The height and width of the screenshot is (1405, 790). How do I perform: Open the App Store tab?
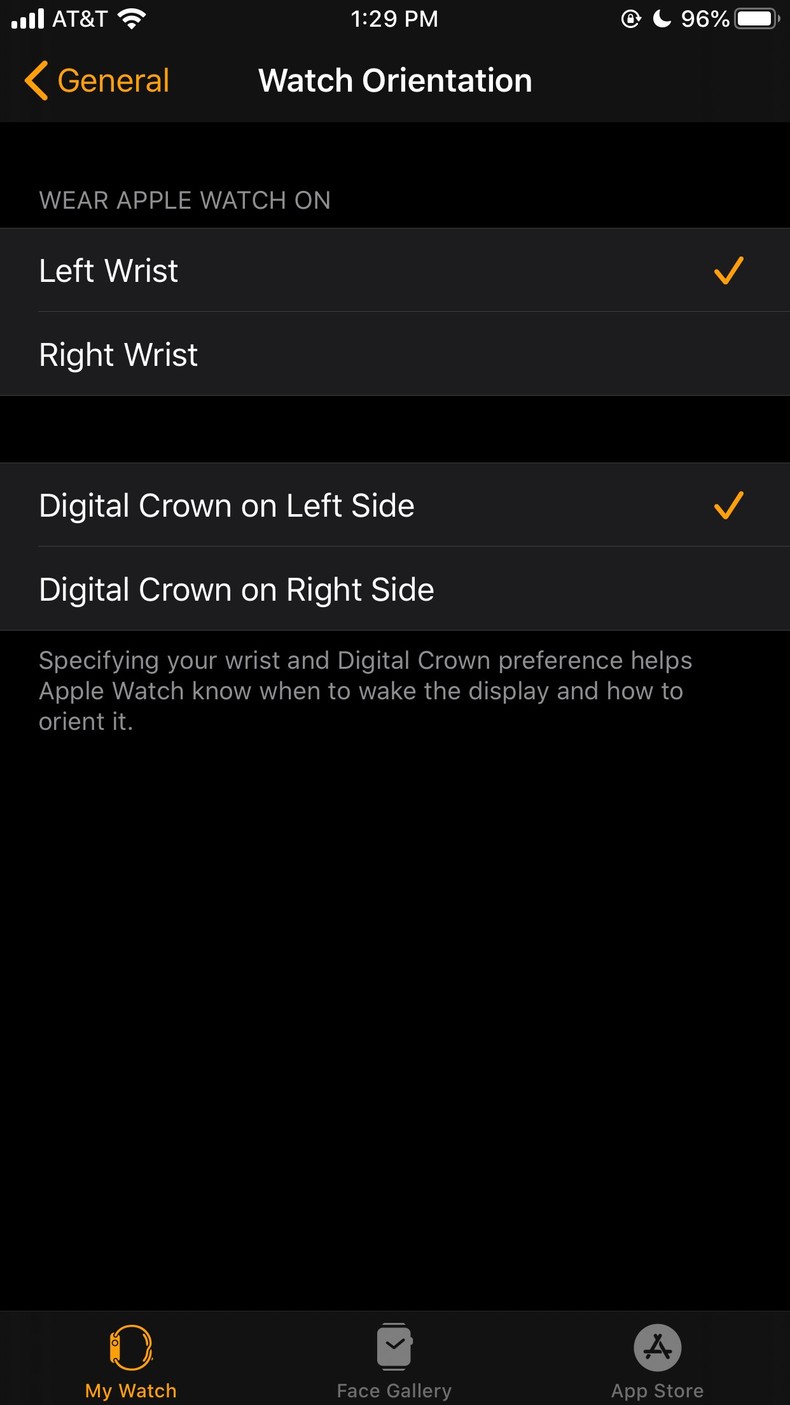(x=657, y=1360)
